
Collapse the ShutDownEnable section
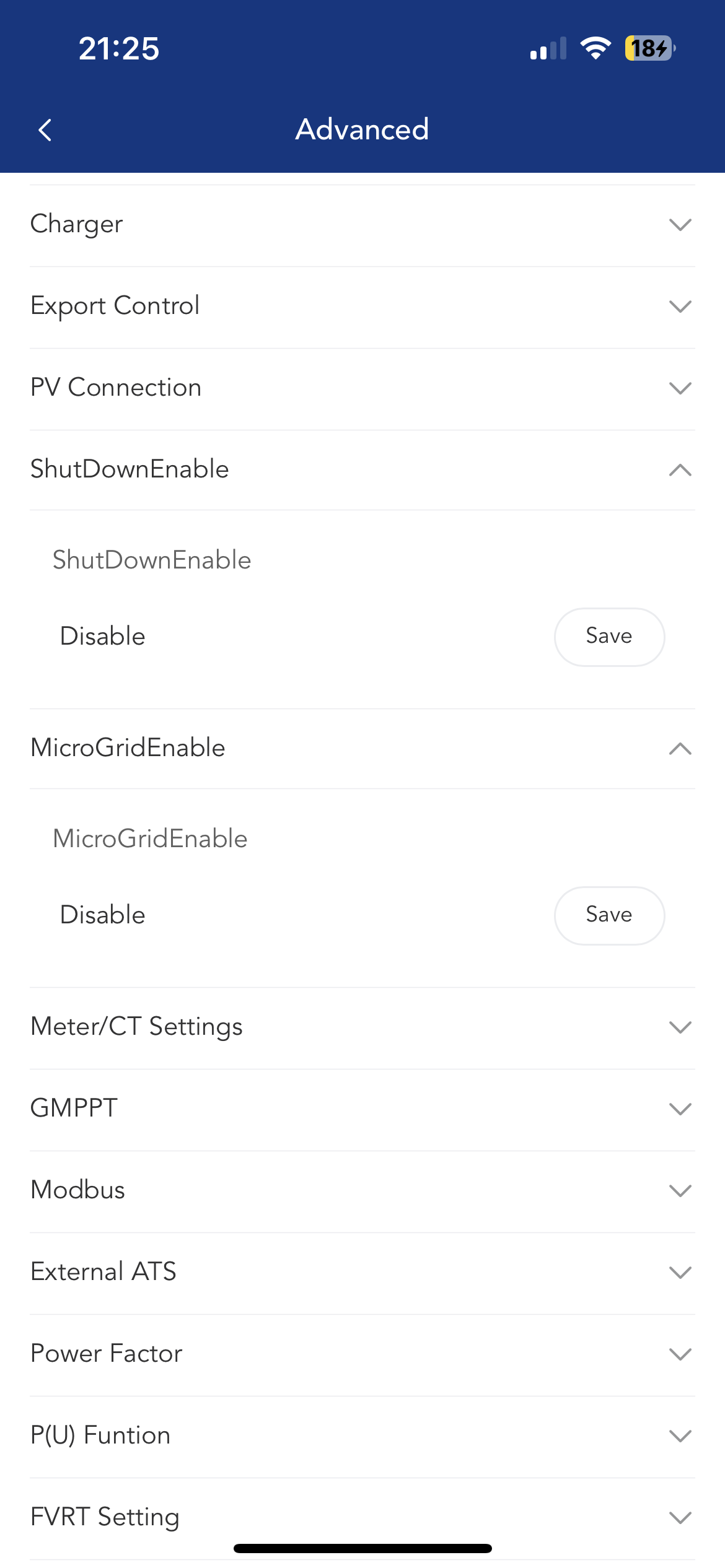362,470
